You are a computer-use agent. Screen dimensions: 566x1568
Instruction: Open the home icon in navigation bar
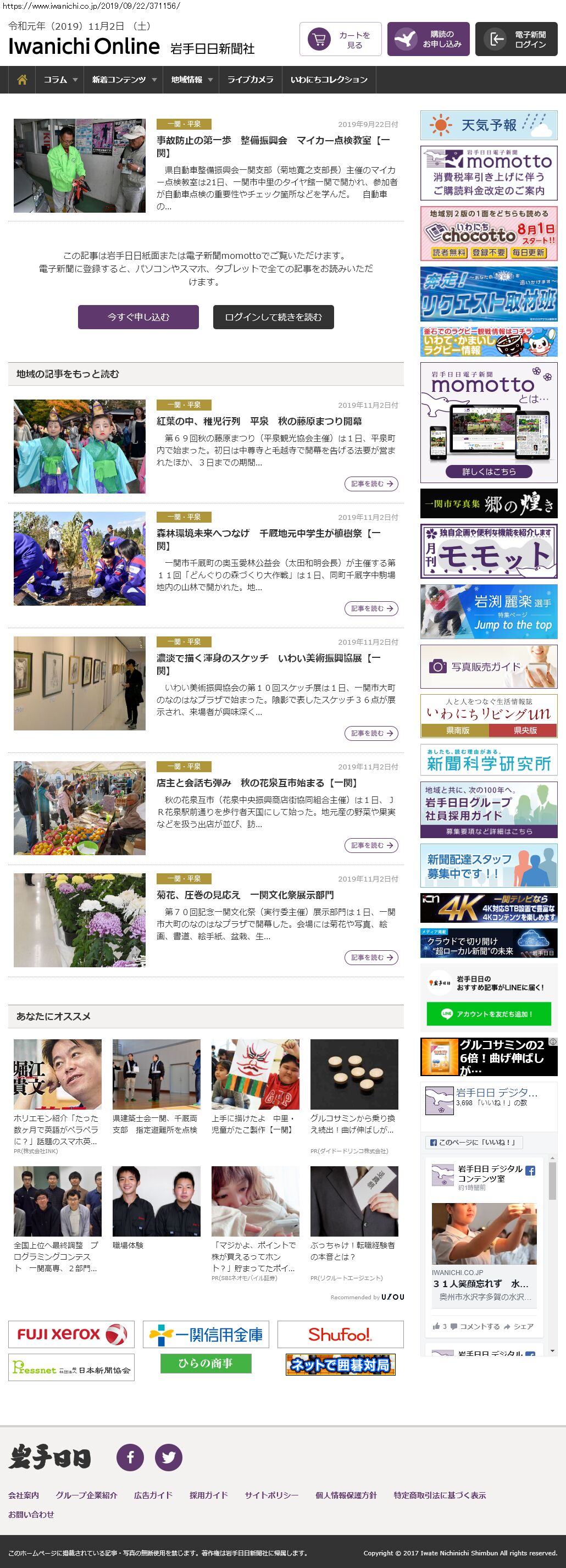pyautogui.click(x=22, y=80)
